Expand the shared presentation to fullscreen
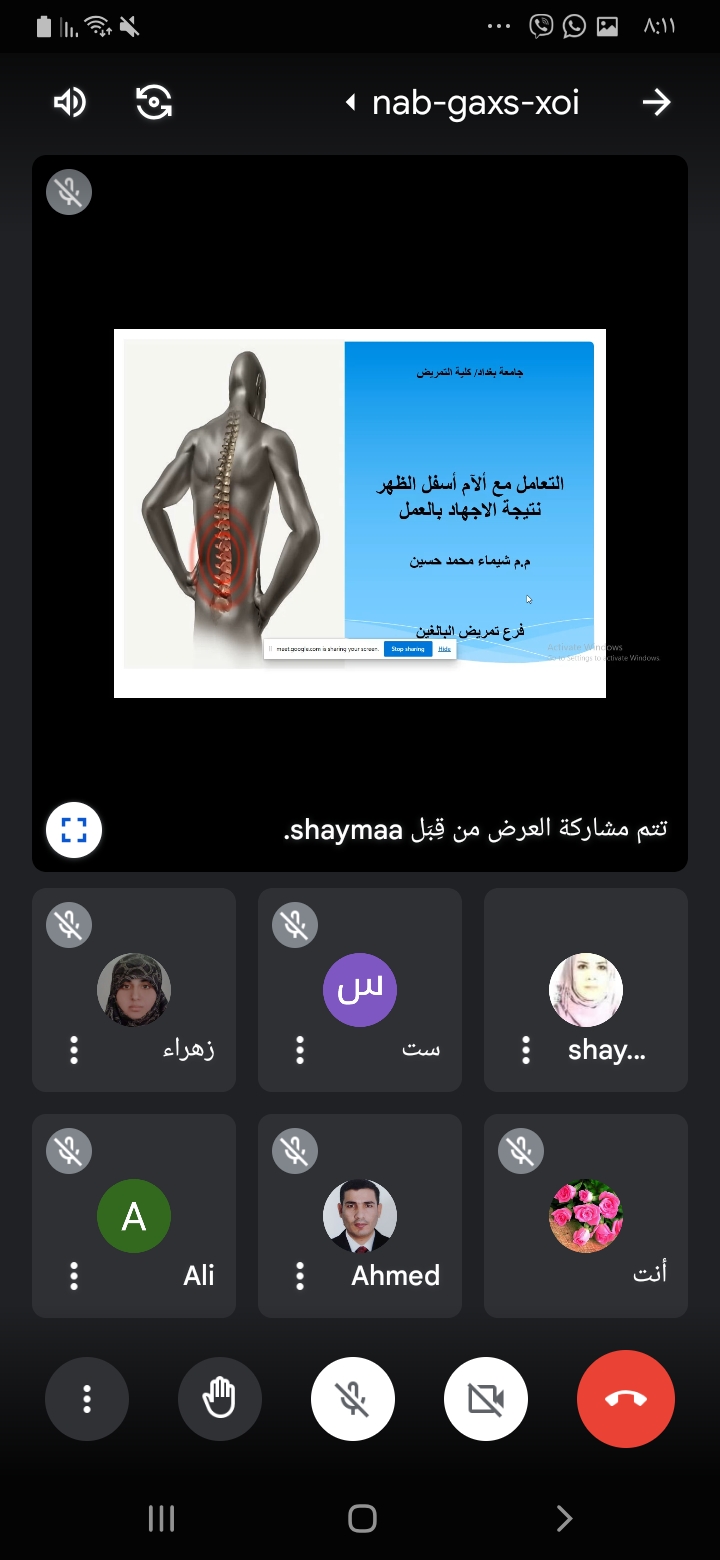720x1560 pixels. 74,830
